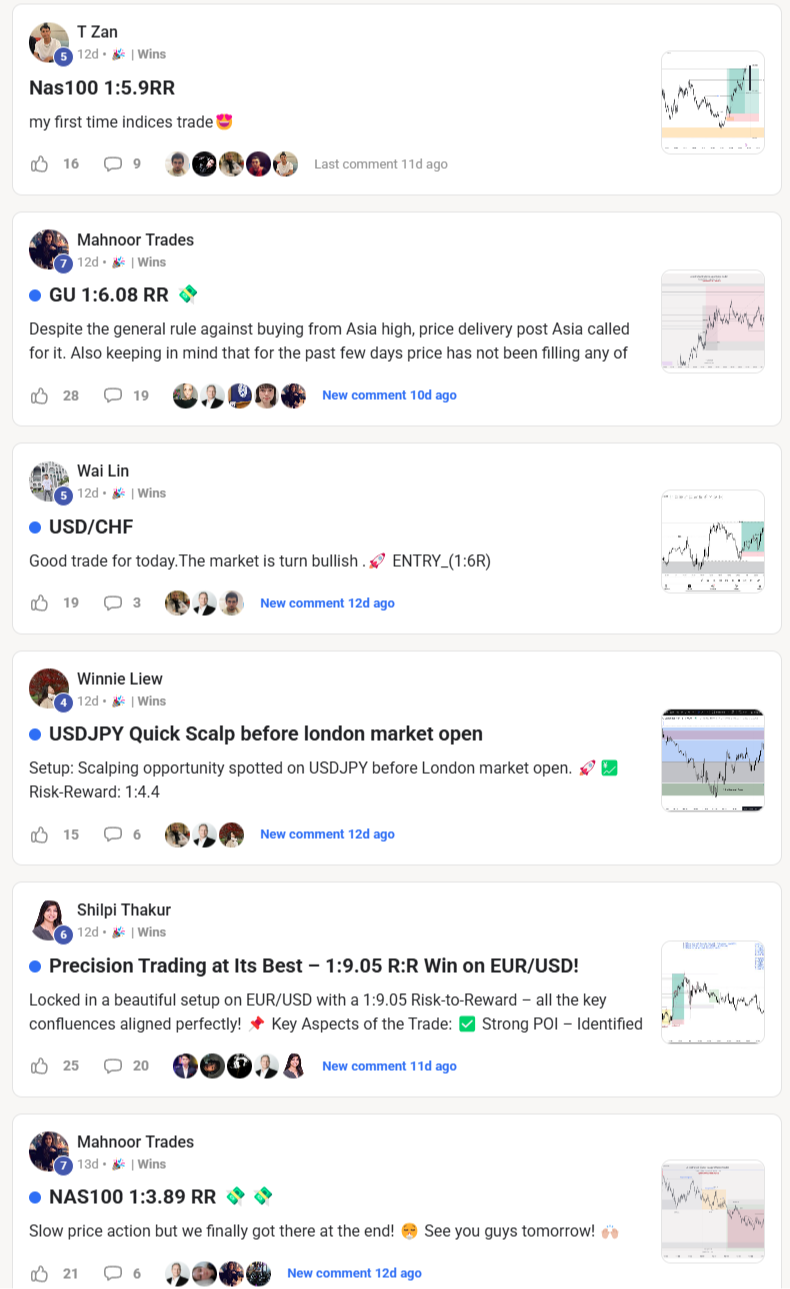The height and width of the screenshot is (1289, 790).
Task: Open Winnie Liew's USDJPY Quick Scalp post
Action: [266, 734]
